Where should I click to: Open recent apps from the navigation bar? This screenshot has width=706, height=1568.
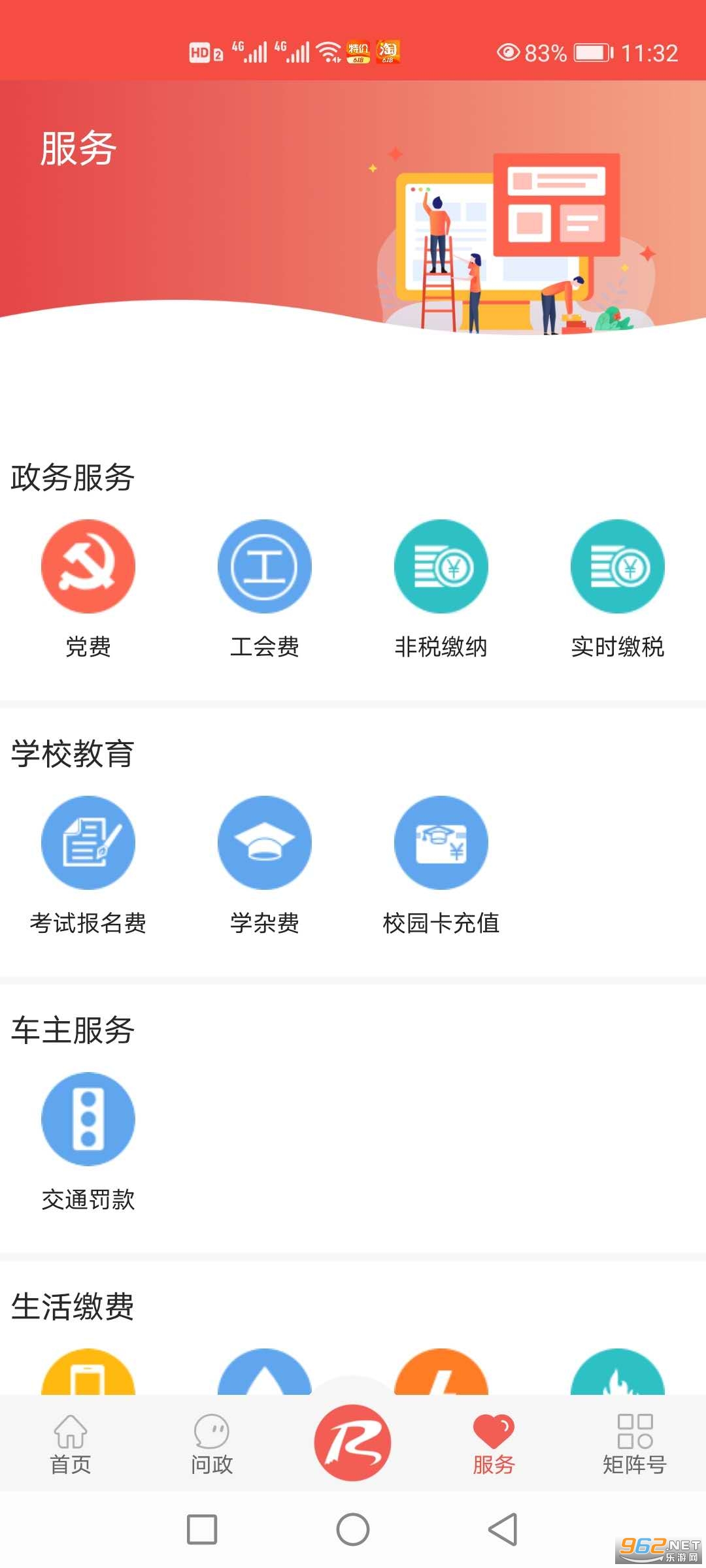[x=202, y=1529]
